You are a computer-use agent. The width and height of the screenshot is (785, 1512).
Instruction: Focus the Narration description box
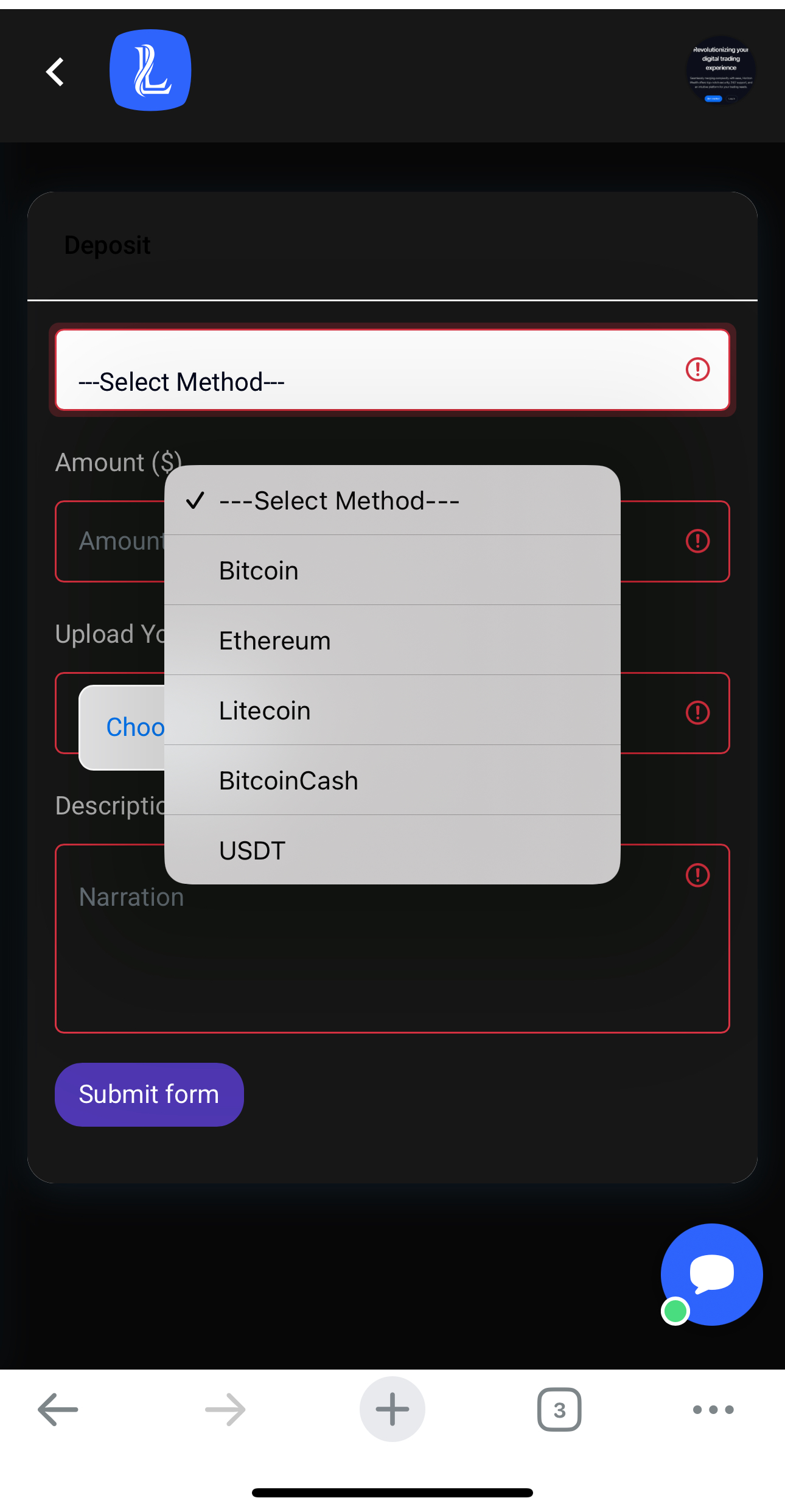click(x=392, y=939)
